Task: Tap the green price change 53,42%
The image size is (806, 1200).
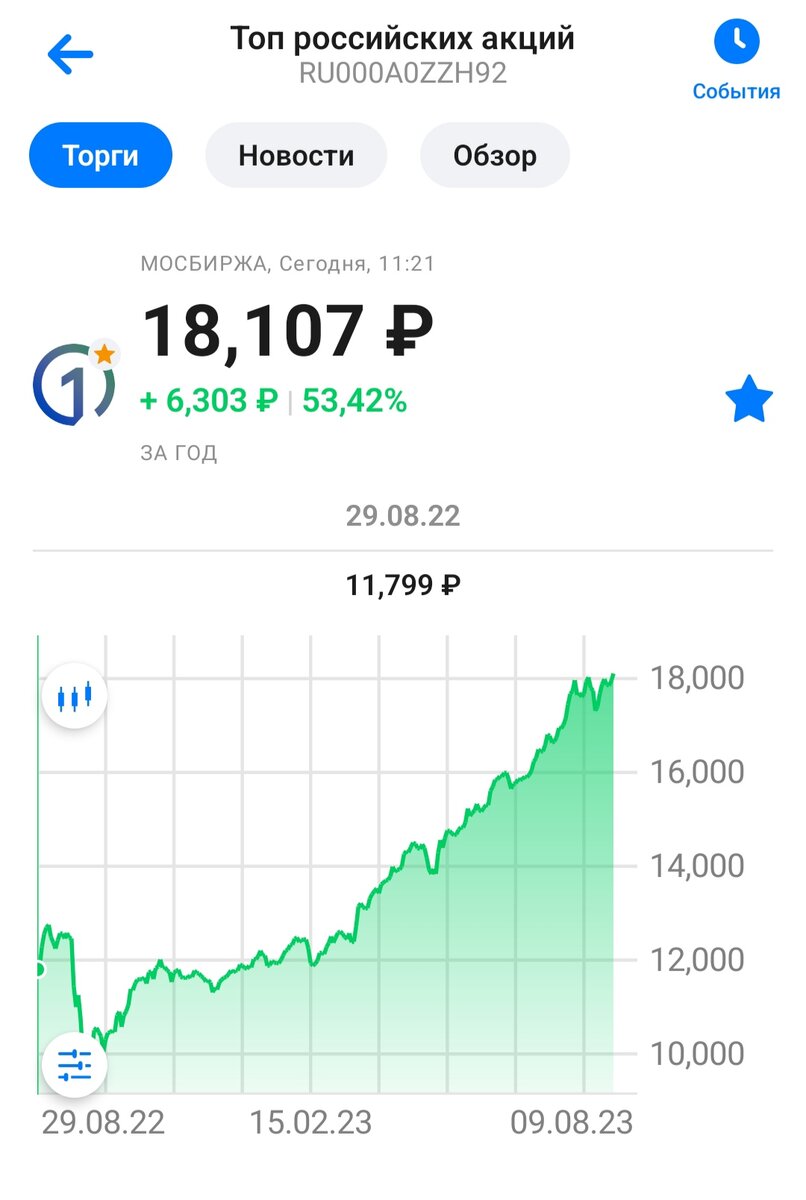Action: [354, 400]
